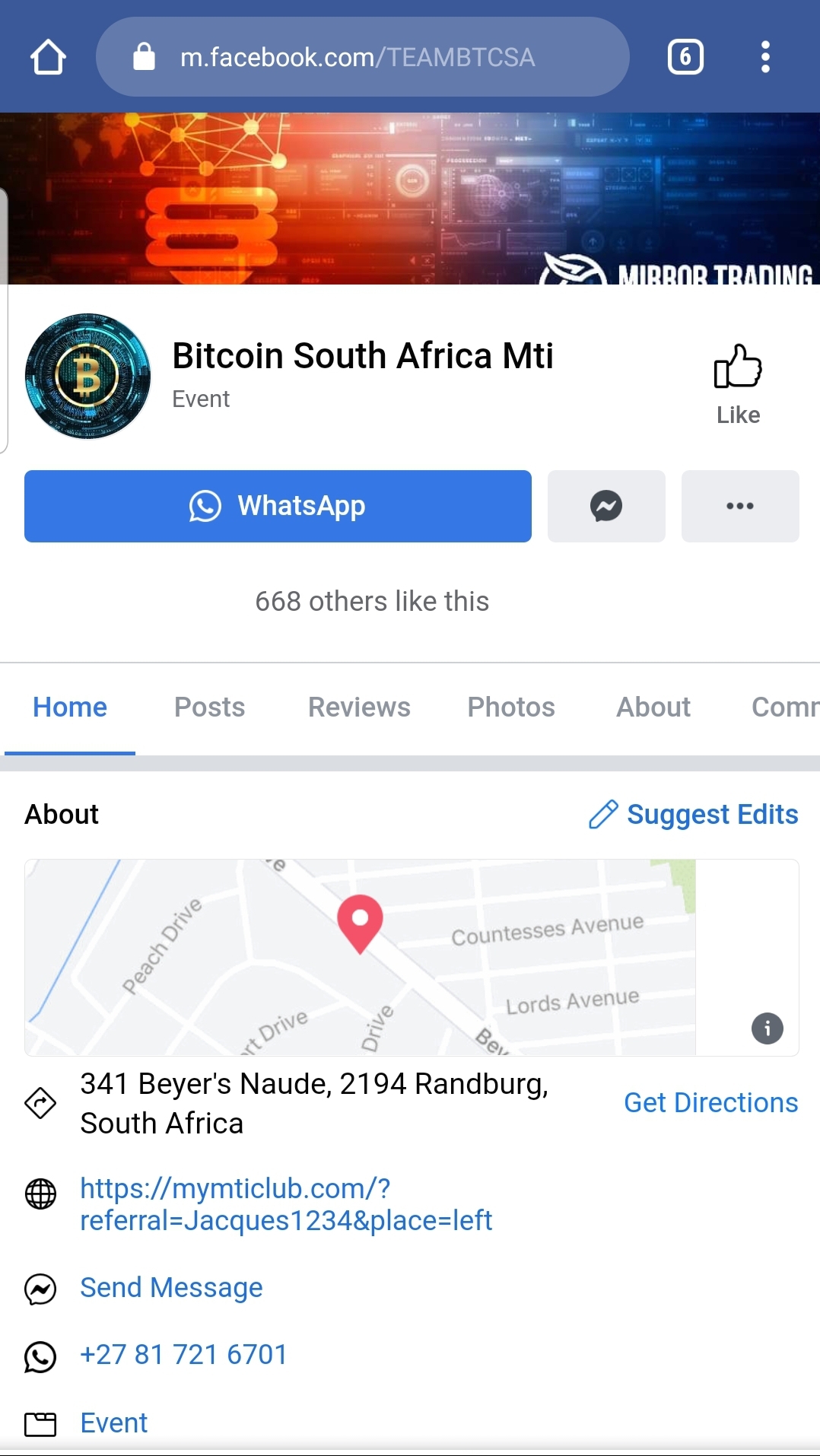
Task: Switch to the Reviews tab
Action: [359, 707]
